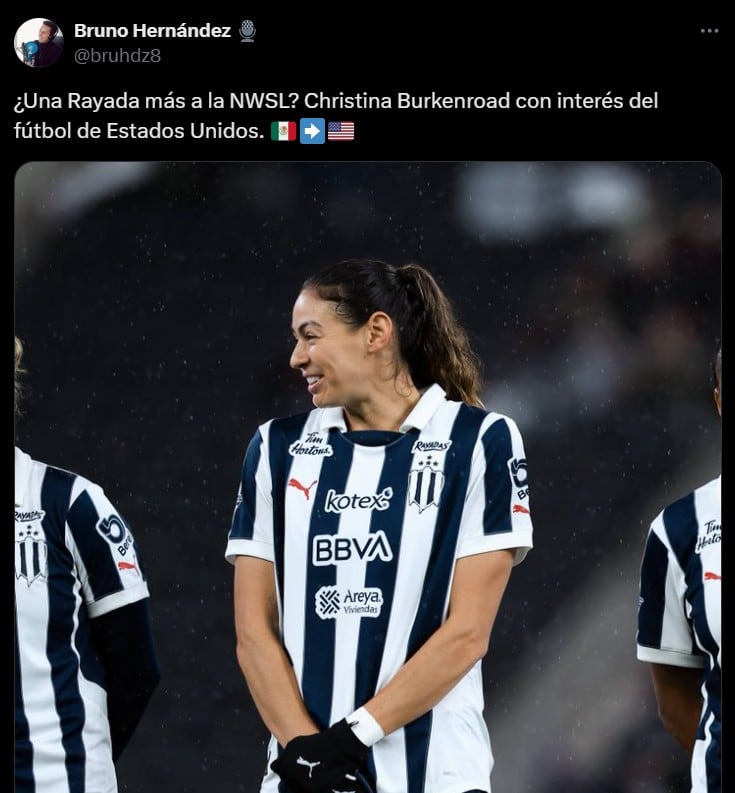Click the @bruhdz8 handle
This screenshot has width=735, height=793.
(x=115, y=52)
